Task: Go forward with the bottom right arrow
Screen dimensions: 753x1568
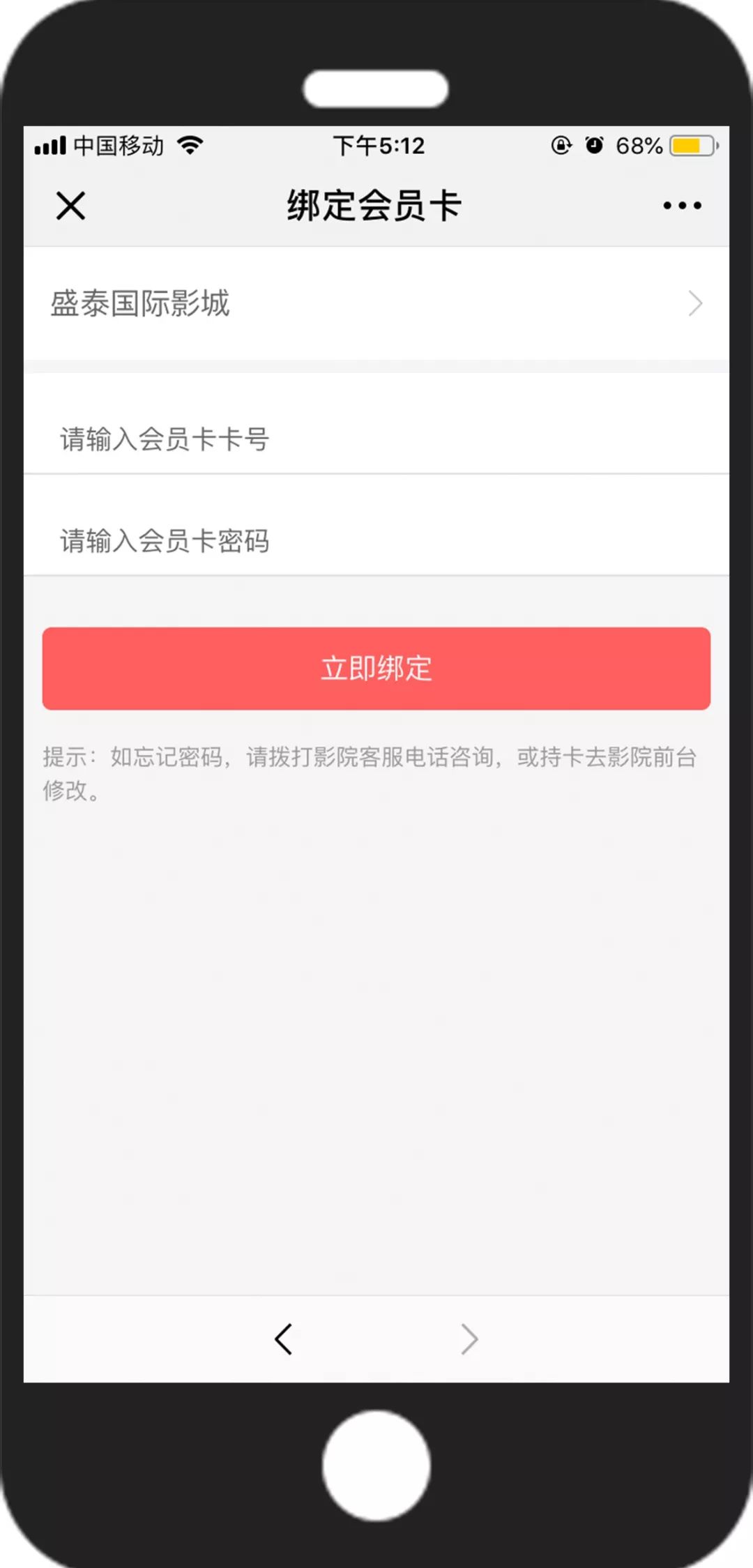Action: pos(469,1339)
